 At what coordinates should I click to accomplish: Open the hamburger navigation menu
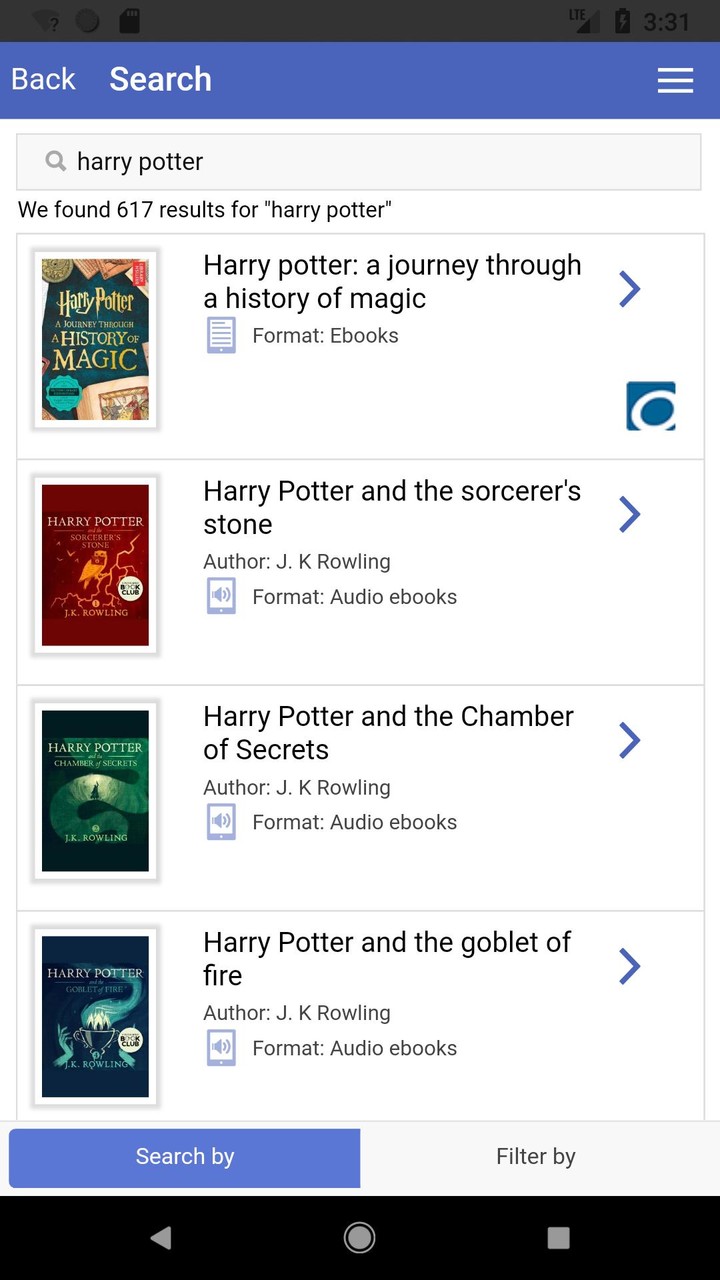675,80
